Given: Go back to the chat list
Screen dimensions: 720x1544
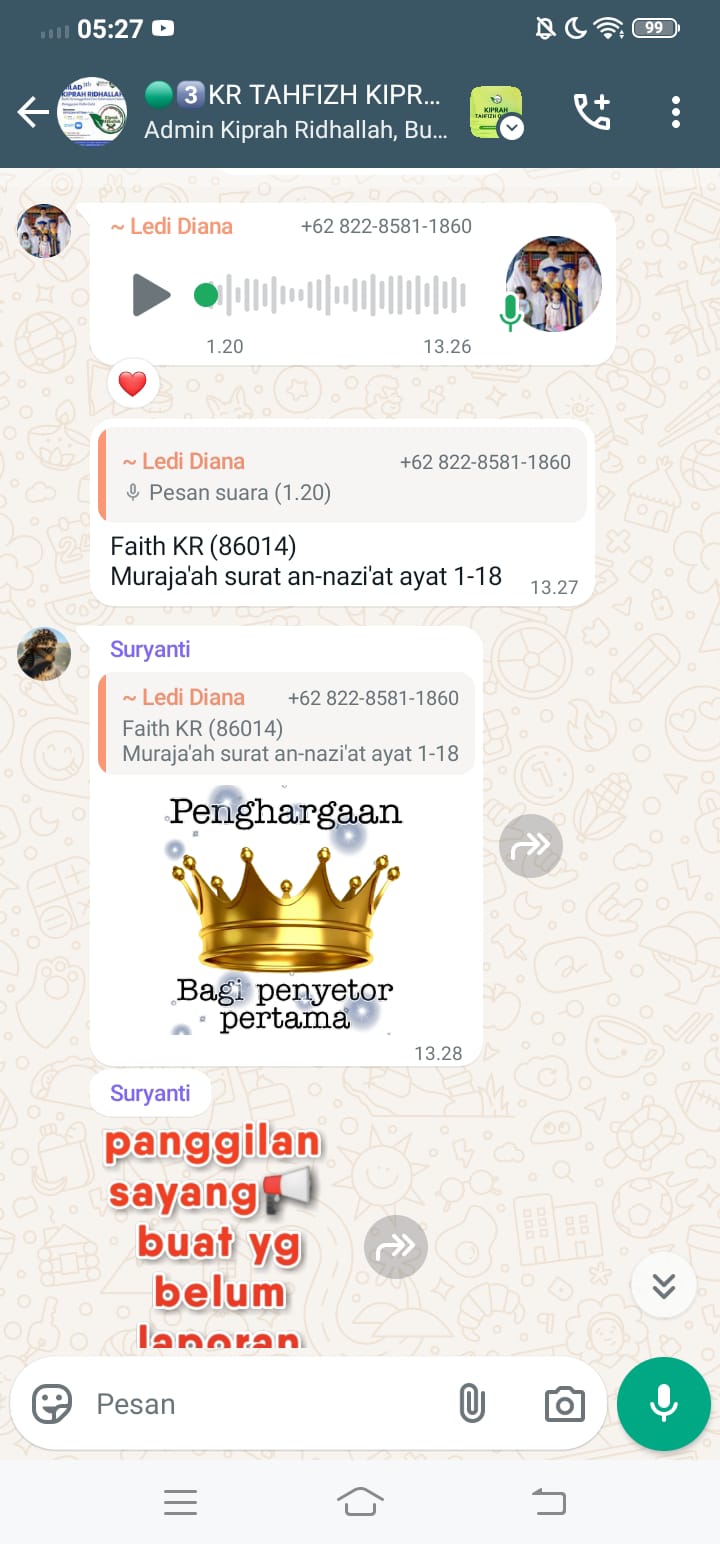Looking at the screenshot, I should (33, 112).
